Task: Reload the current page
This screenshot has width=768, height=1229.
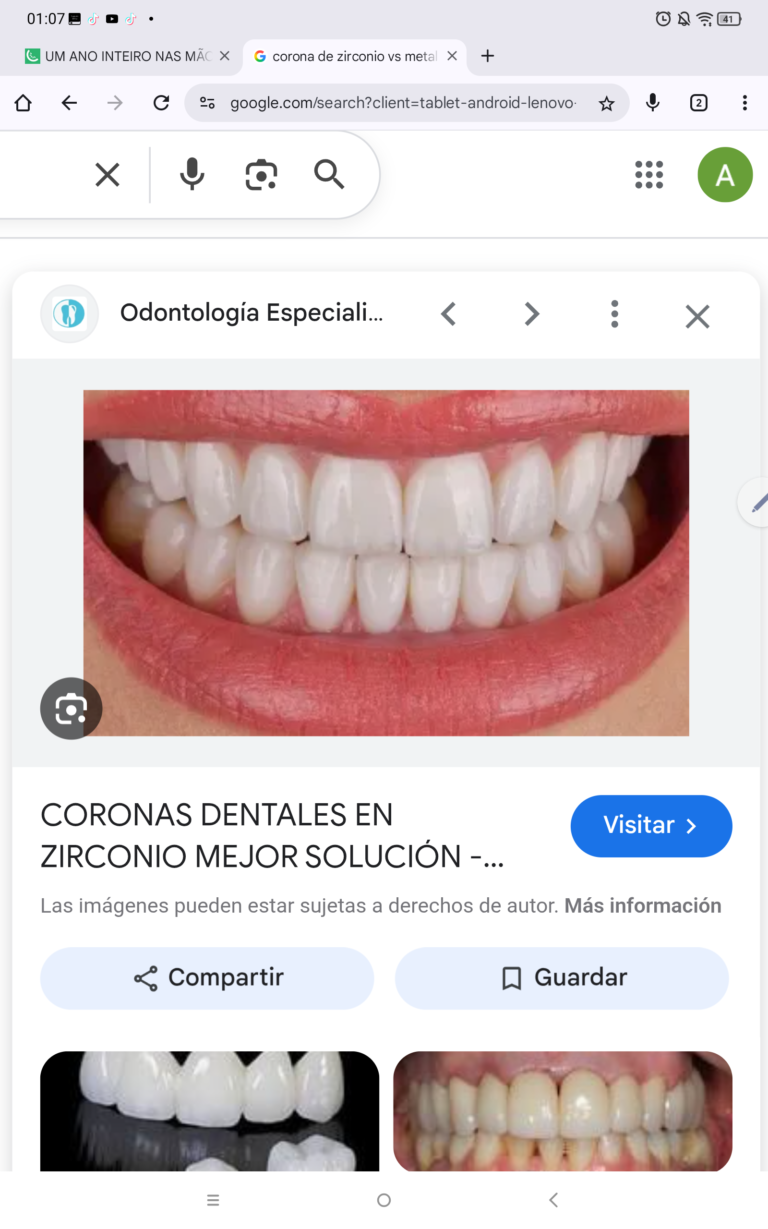Action: pos(160,103)
